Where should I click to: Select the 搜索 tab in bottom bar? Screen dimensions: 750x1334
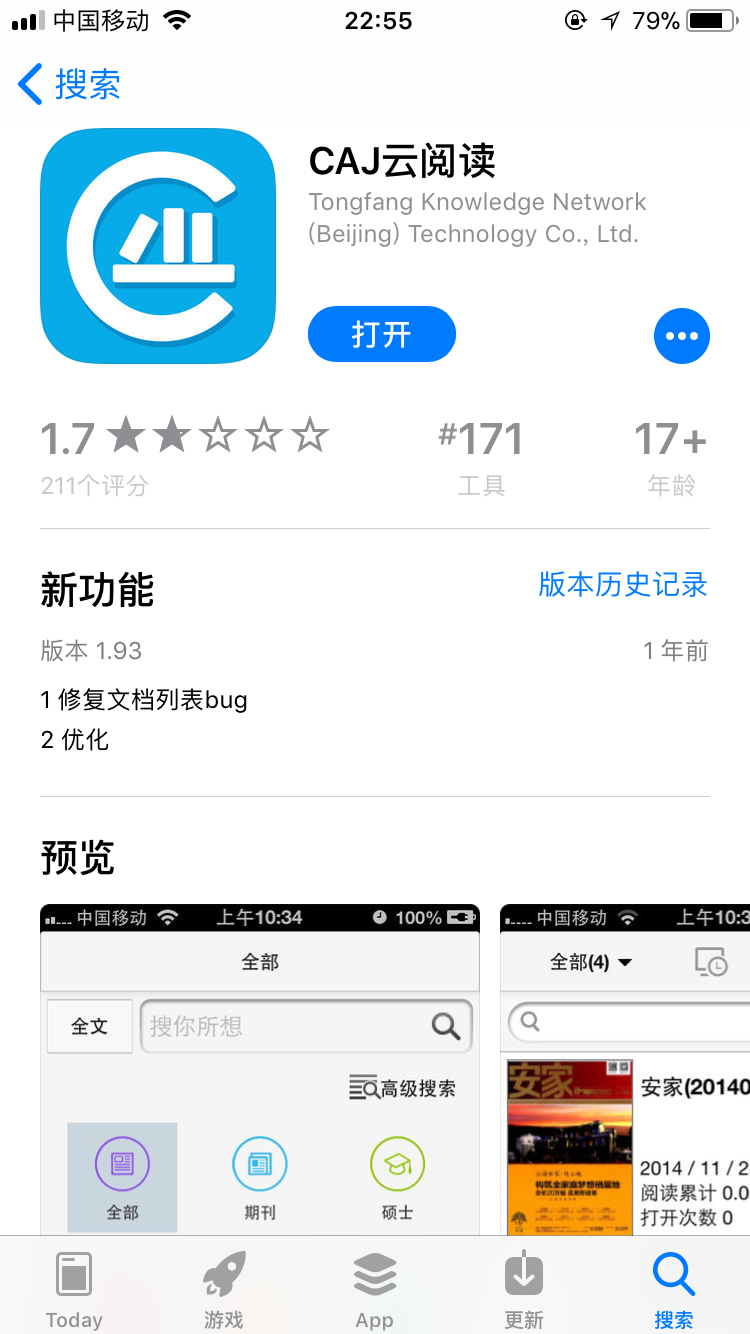[x=673, y=1290]
